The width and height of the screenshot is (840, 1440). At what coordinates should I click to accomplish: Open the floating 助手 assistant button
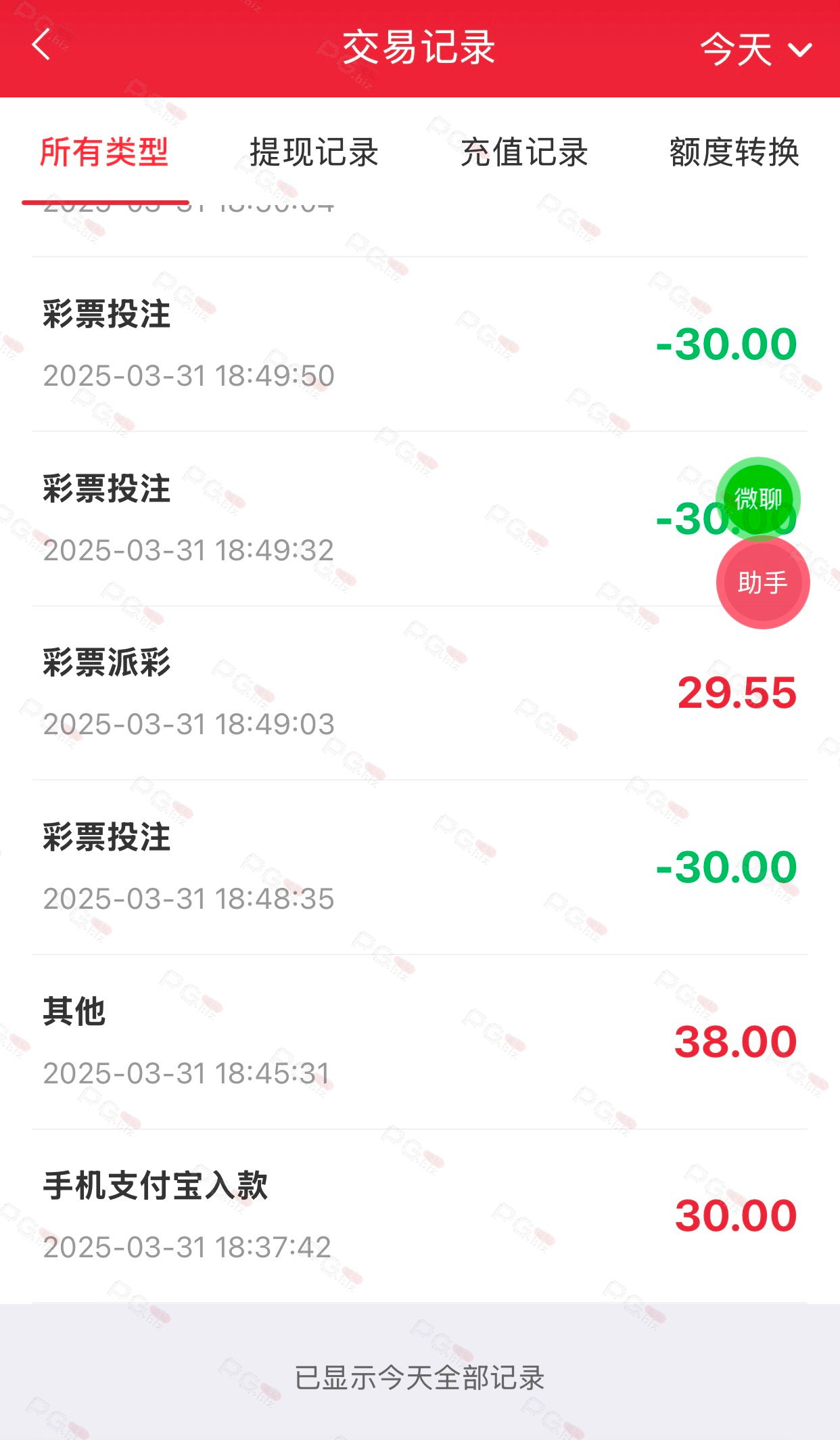click(x=763, y=582)
